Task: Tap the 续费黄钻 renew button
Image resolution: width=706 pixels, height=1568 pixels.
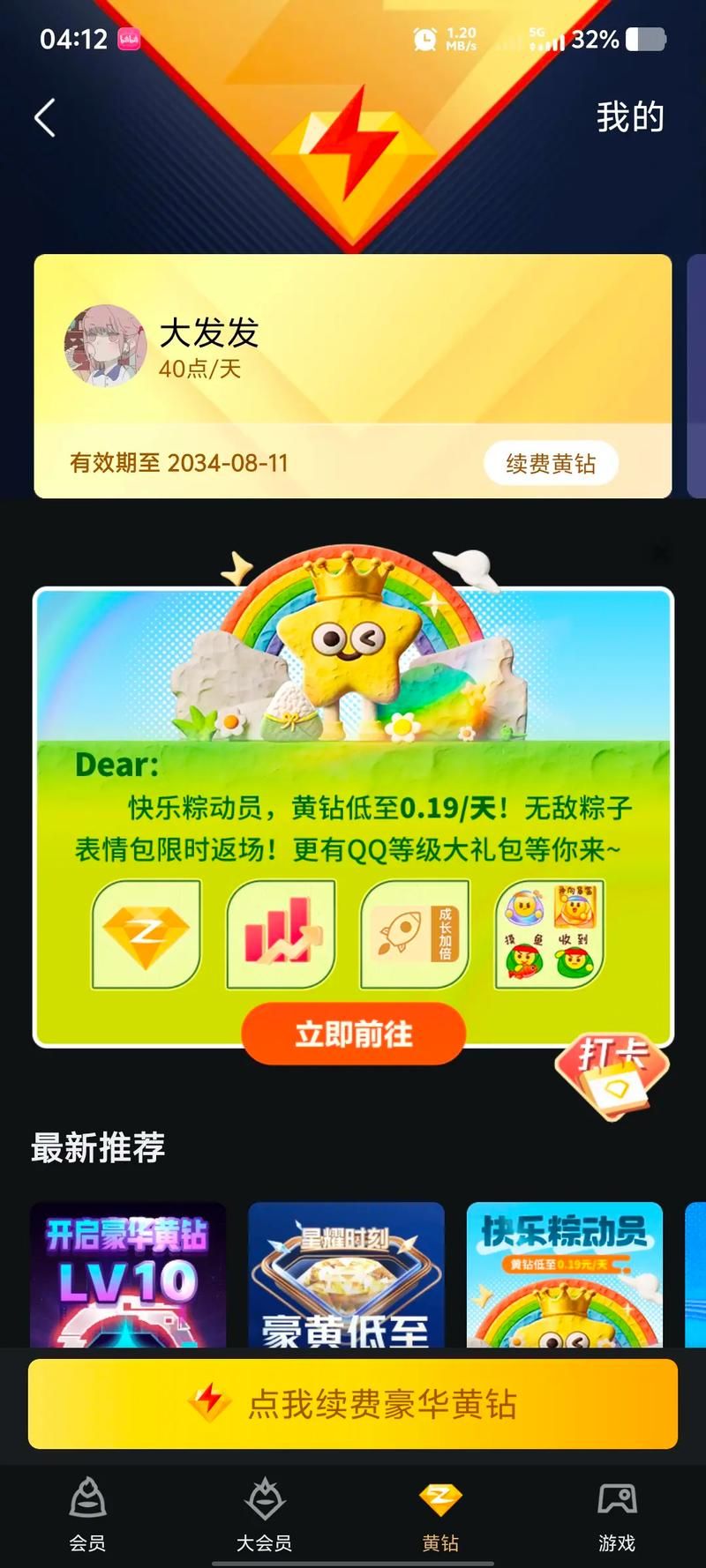Action: click(x=551, y=464)
